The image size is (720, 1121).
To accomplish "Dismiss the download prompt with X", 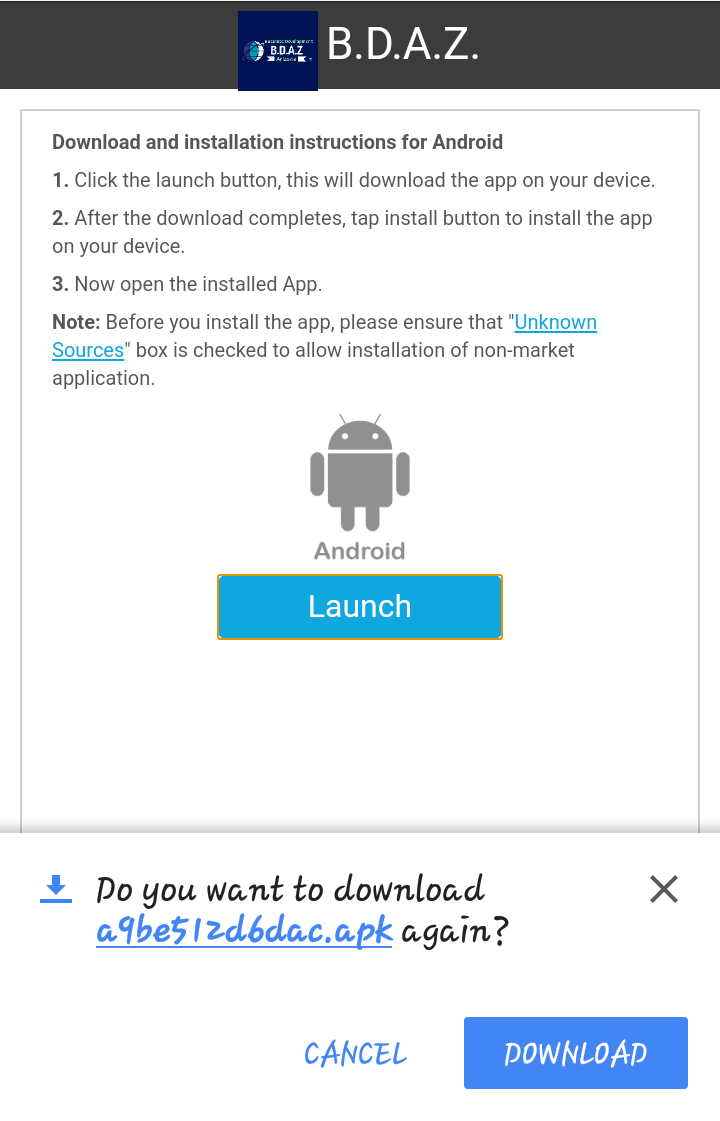I will [x=664, y=889].
